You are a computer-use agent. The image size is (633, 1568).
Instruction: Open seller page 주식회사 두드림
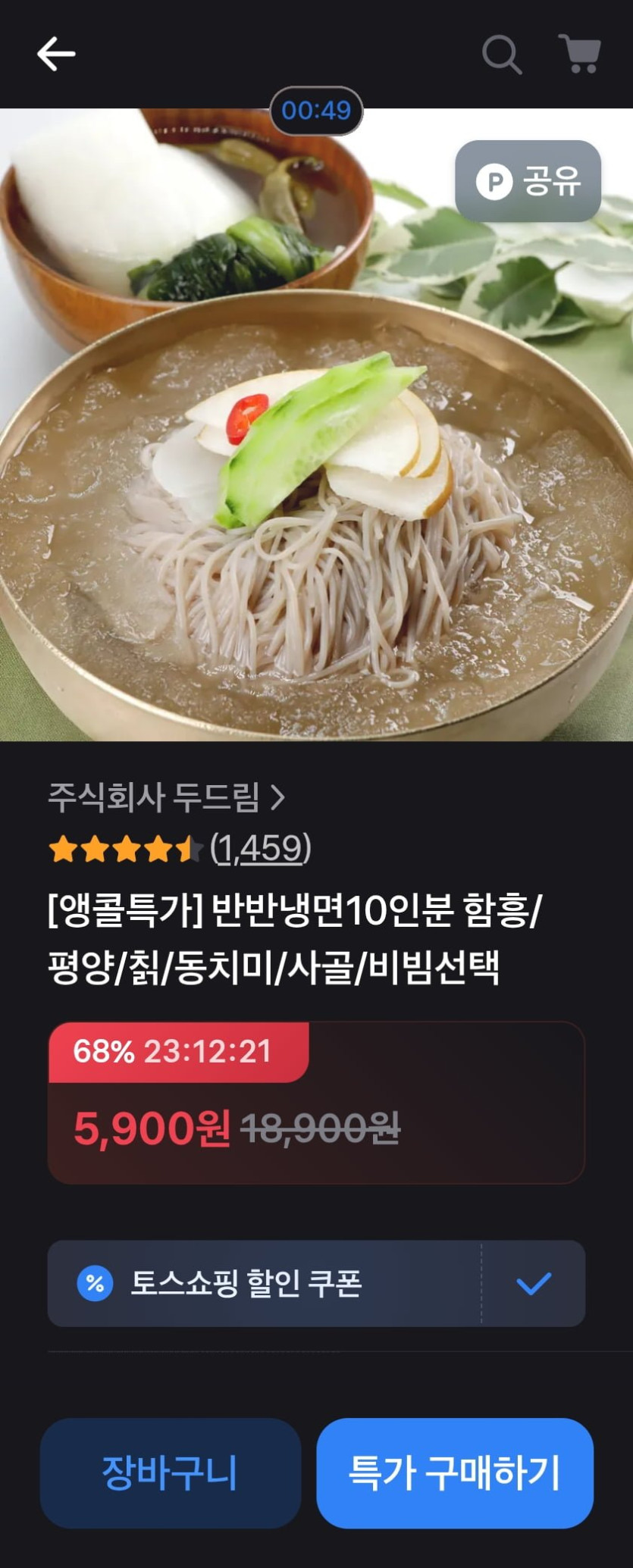(166, 797)
